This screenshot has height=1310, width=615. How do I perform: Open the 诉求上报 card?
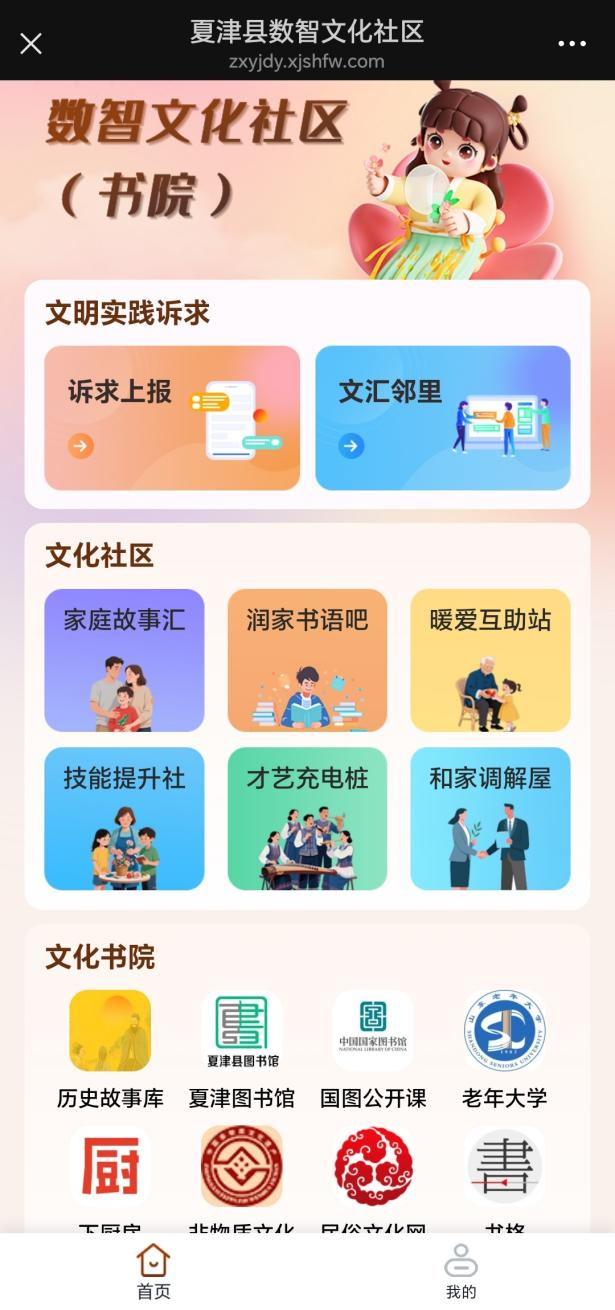click(x=172, y=418)
